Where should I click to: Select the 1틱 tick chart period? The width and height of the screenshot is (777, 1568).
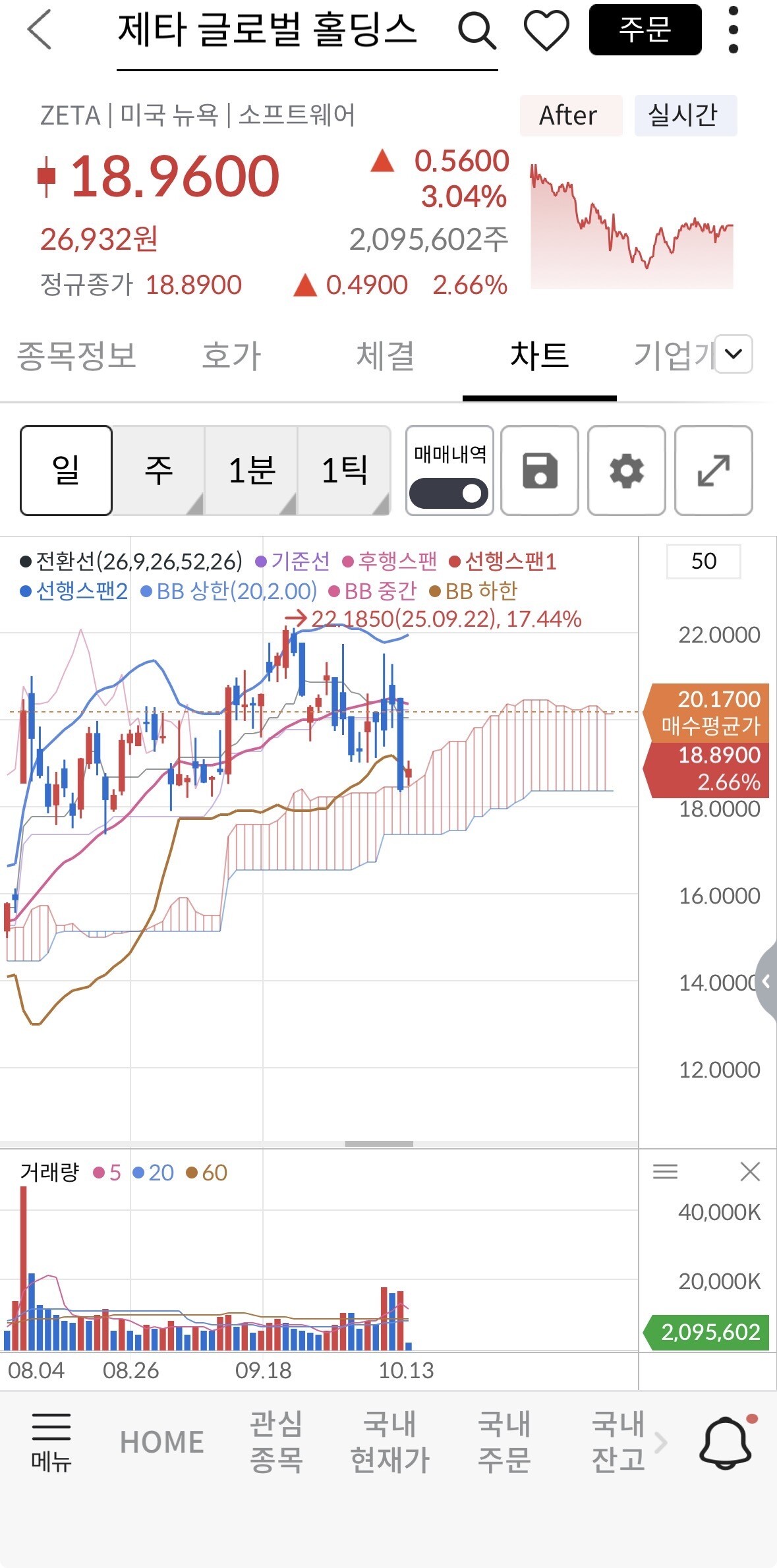pyautogui.click(x=344, y=470)
